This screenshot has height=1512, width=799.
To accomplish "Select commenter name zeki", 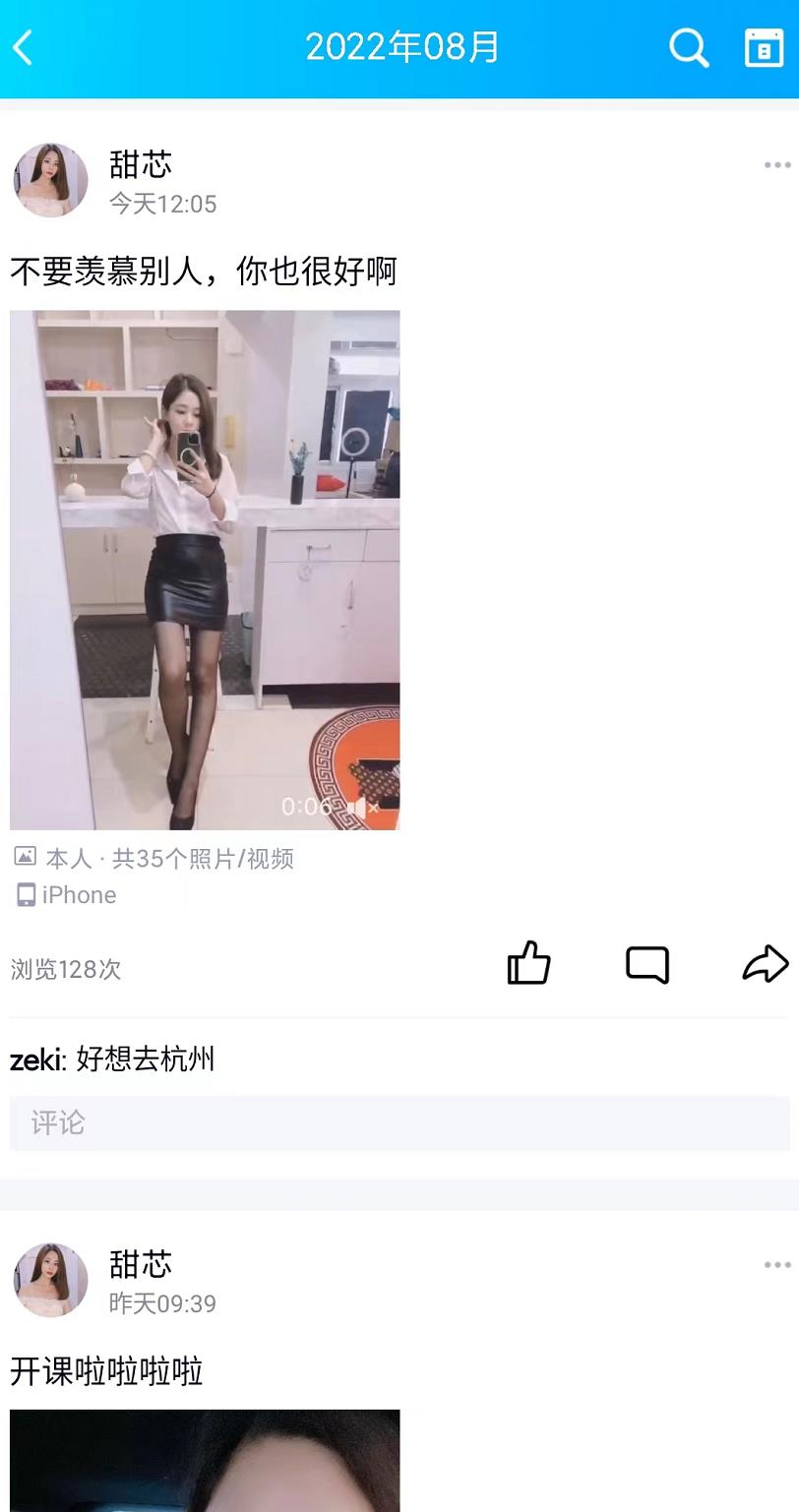I will 34,1060.
